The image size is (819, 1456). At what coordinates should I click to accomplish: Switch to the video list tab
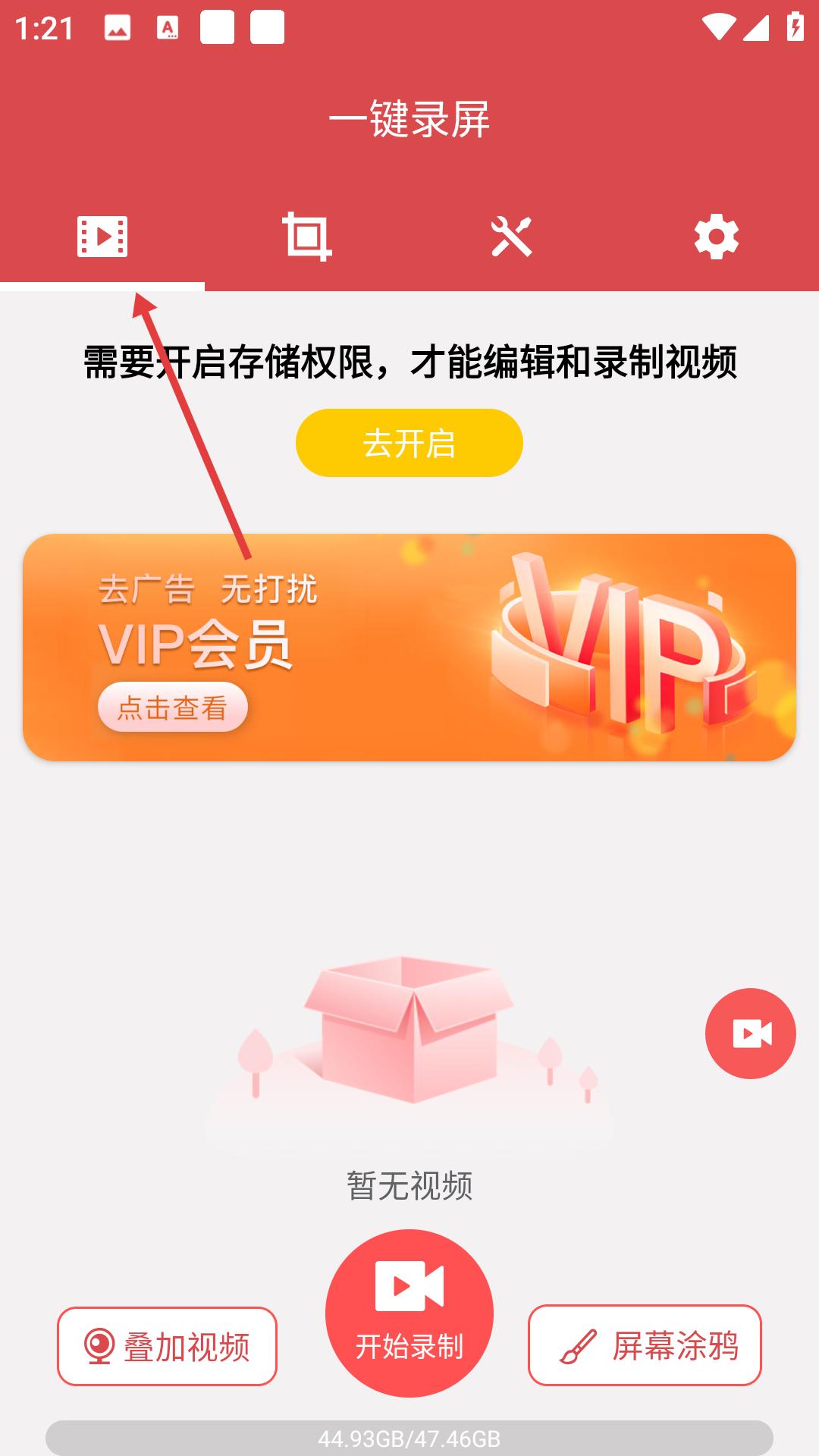tap(102, 237)
